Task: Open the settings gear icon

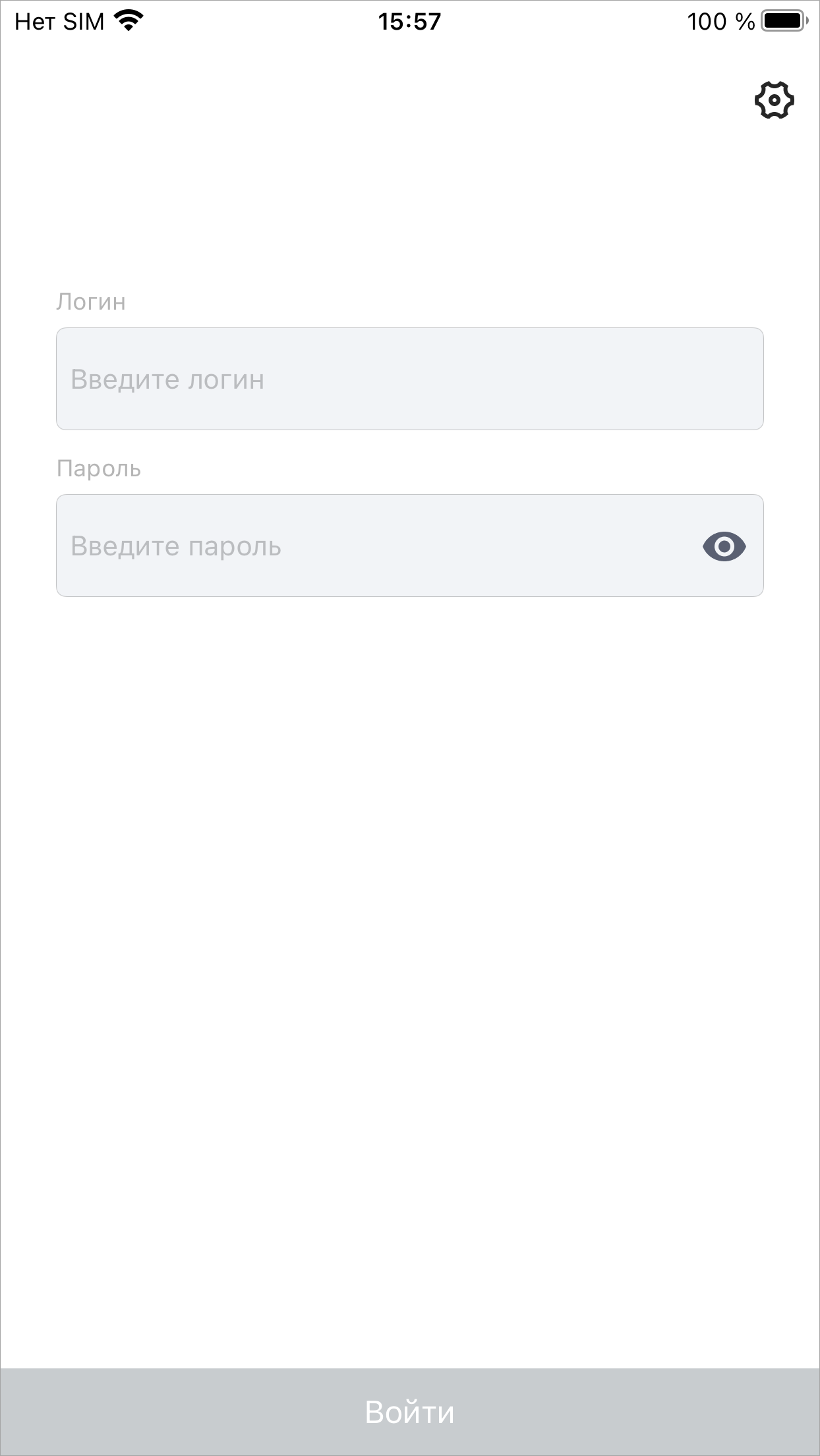Action: click(x=774, y=100)
